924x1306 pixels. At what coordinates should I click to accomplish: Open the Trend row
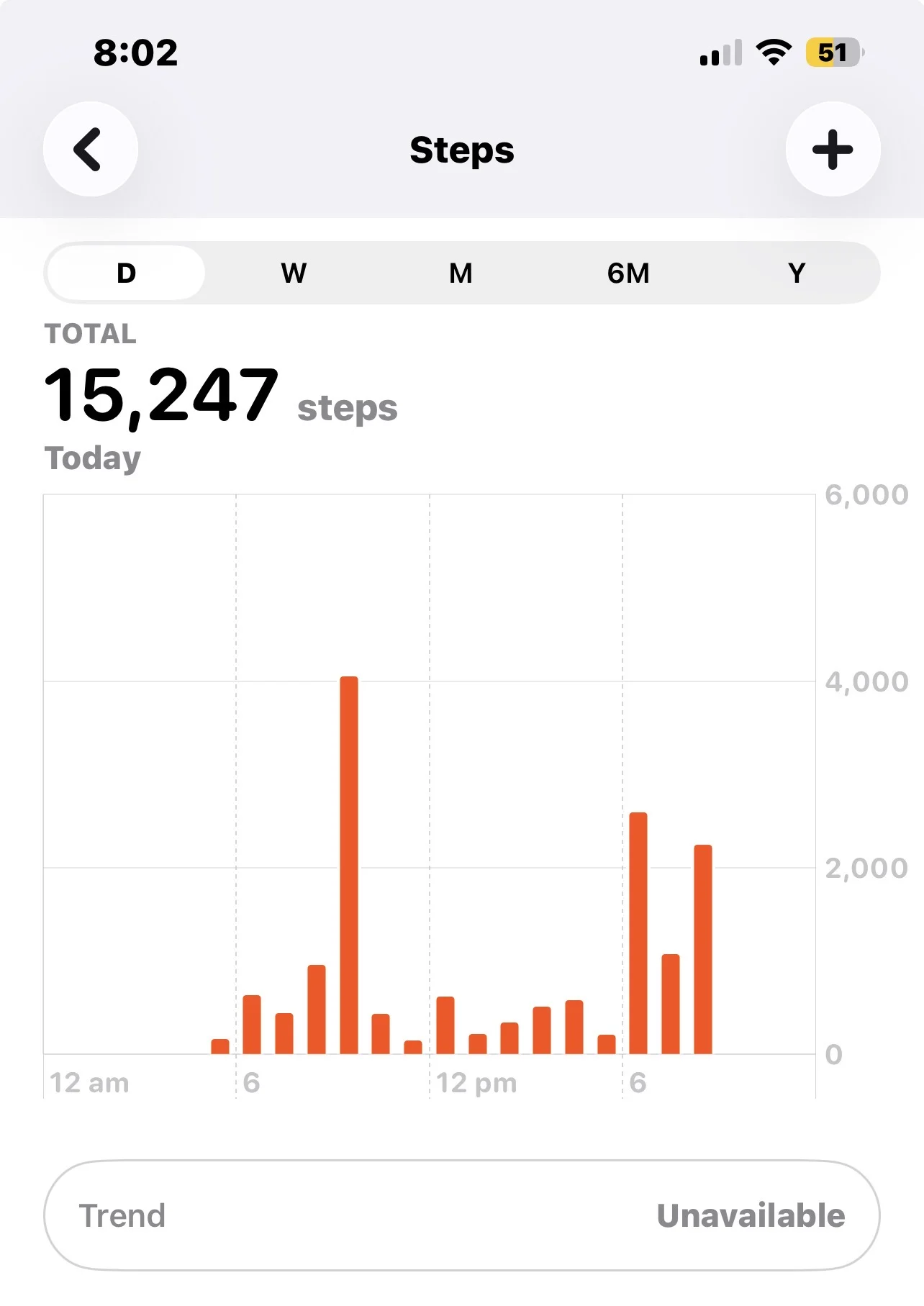click(x=461, y=1215)
